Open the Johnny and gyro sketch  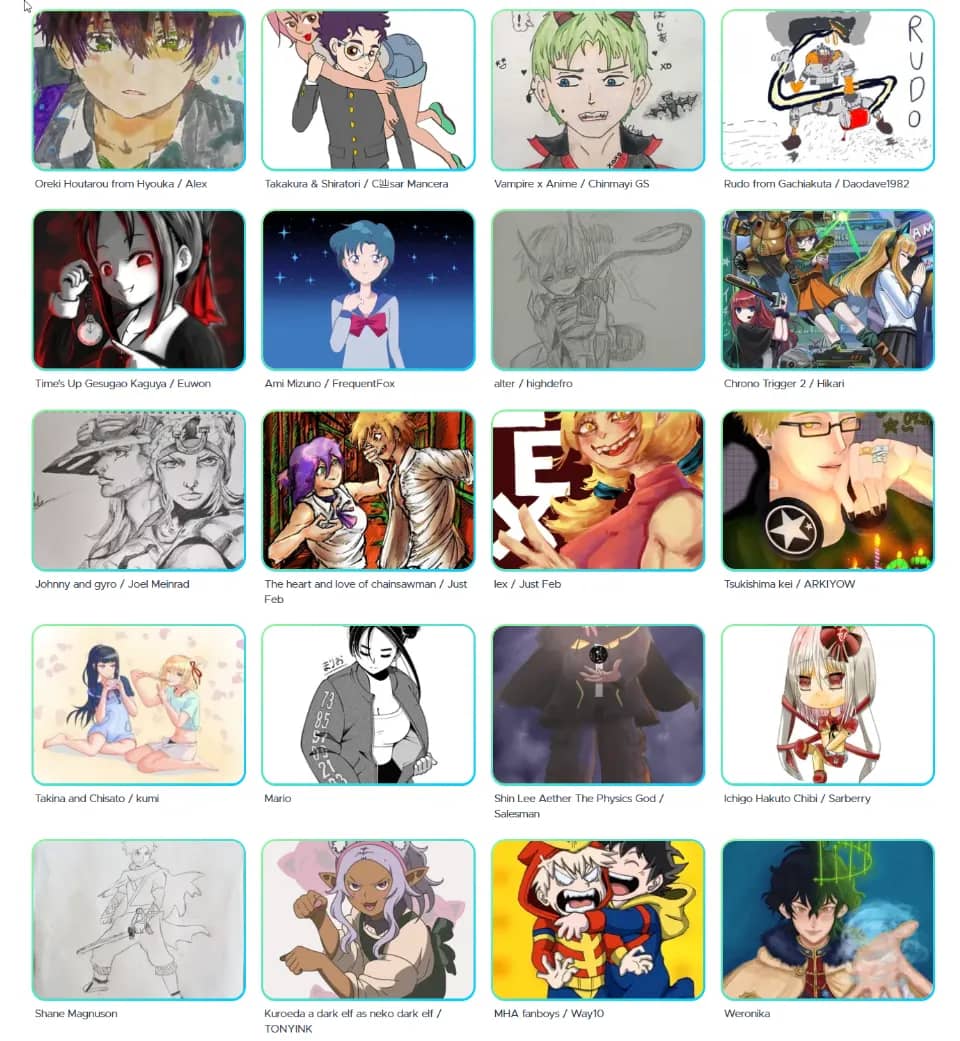(138, 490)
